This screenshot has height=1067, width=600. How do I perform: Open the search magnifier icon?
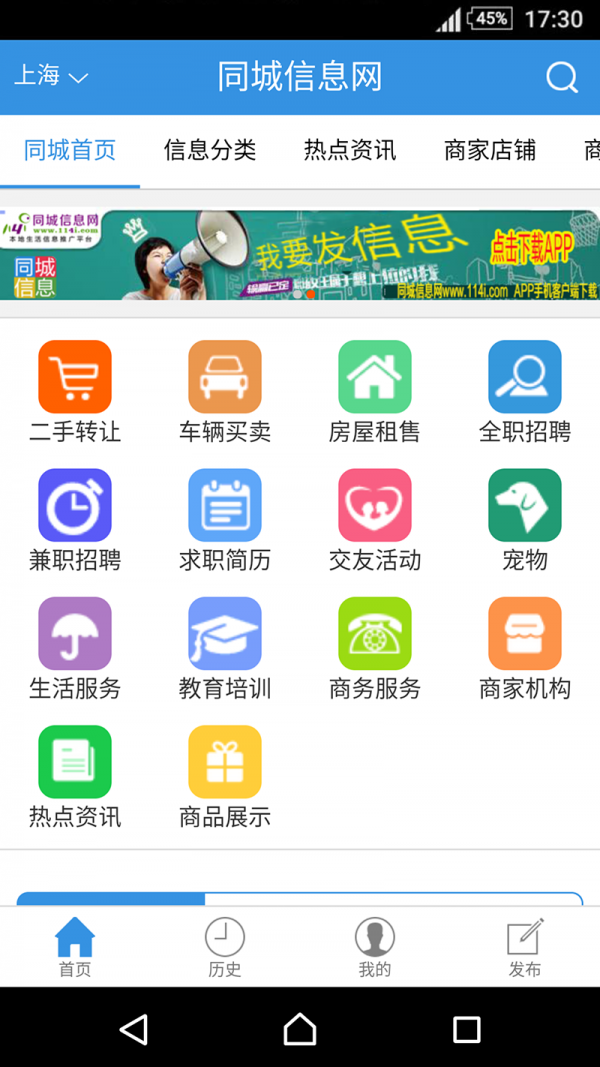pos(562,77)
